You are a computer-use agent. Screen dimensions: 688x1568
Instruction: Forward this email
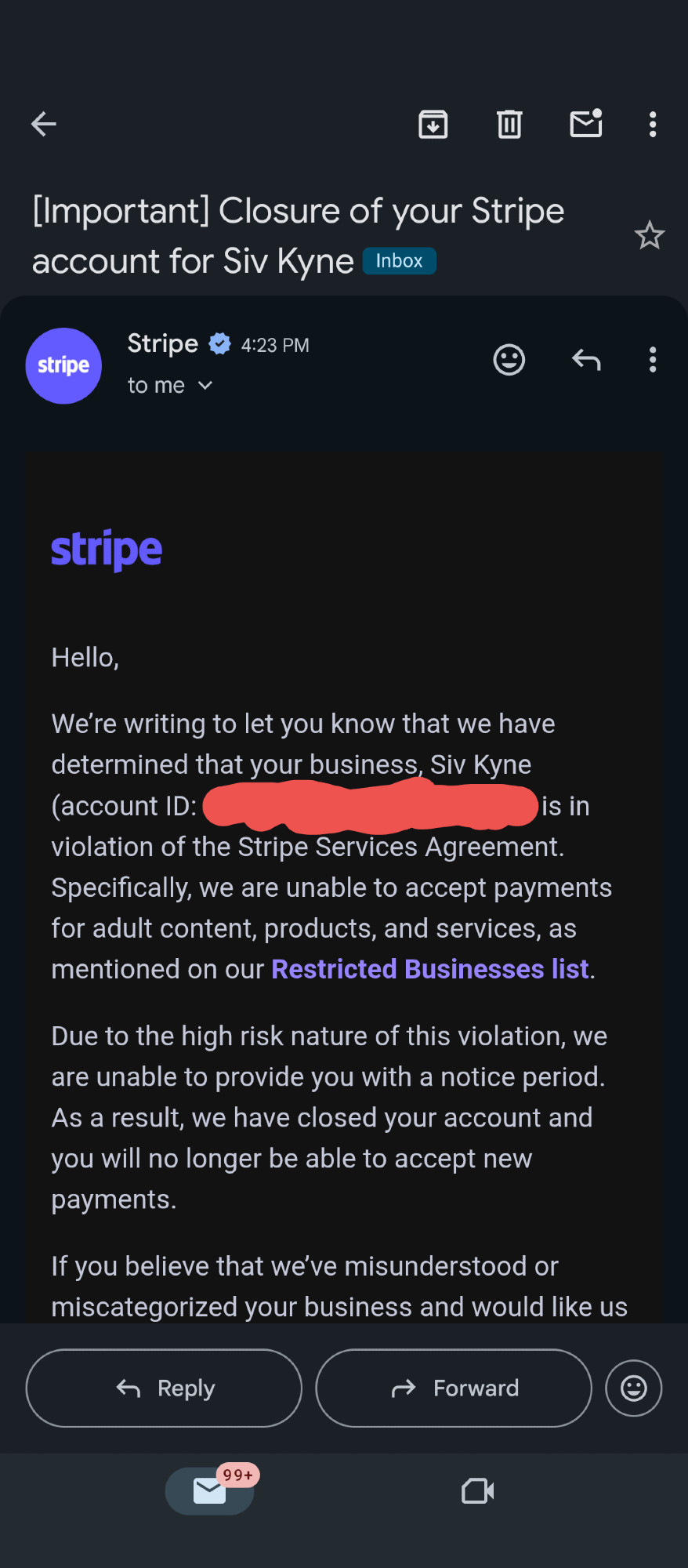coord(454,1388)
